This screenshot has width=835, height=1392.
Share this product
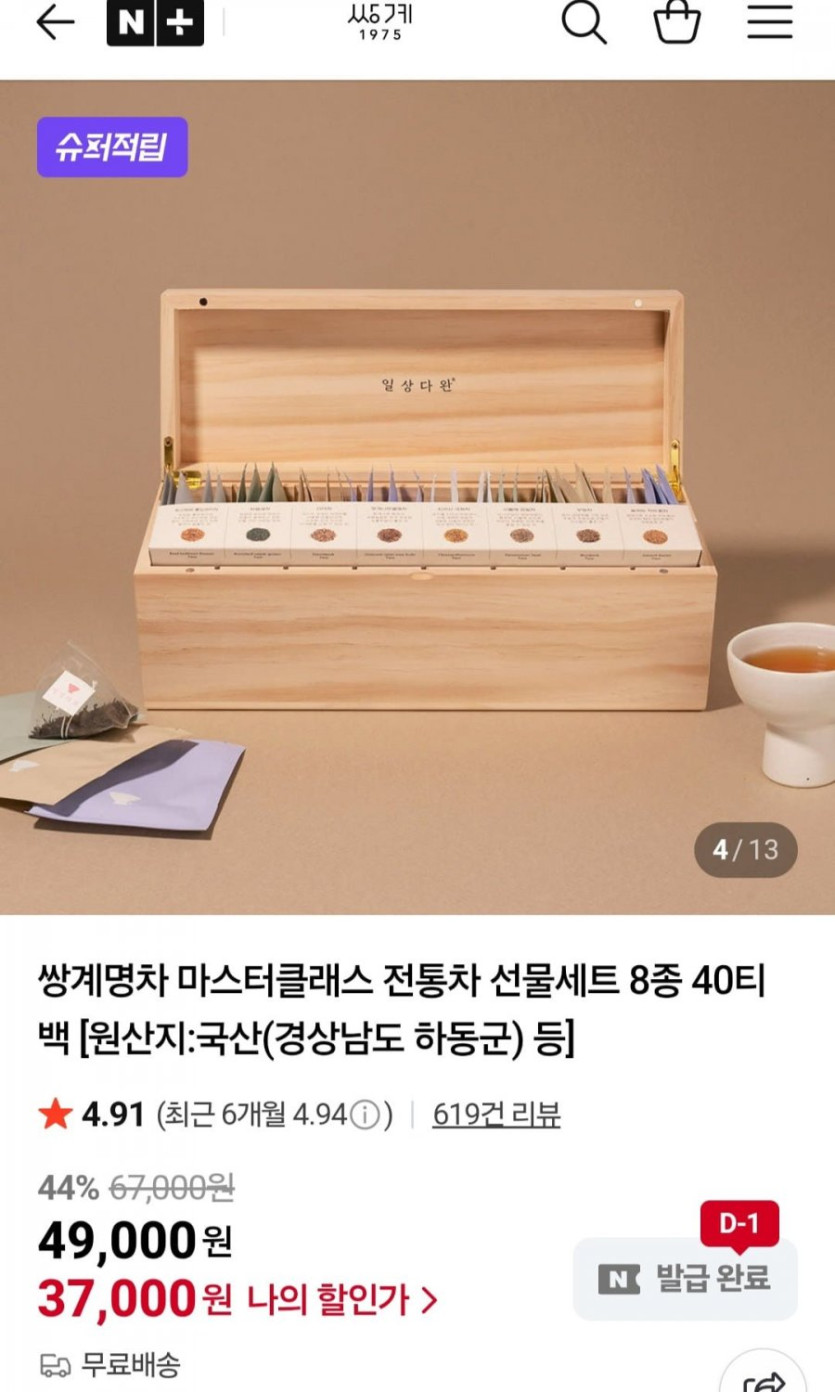click(764, 1376)
